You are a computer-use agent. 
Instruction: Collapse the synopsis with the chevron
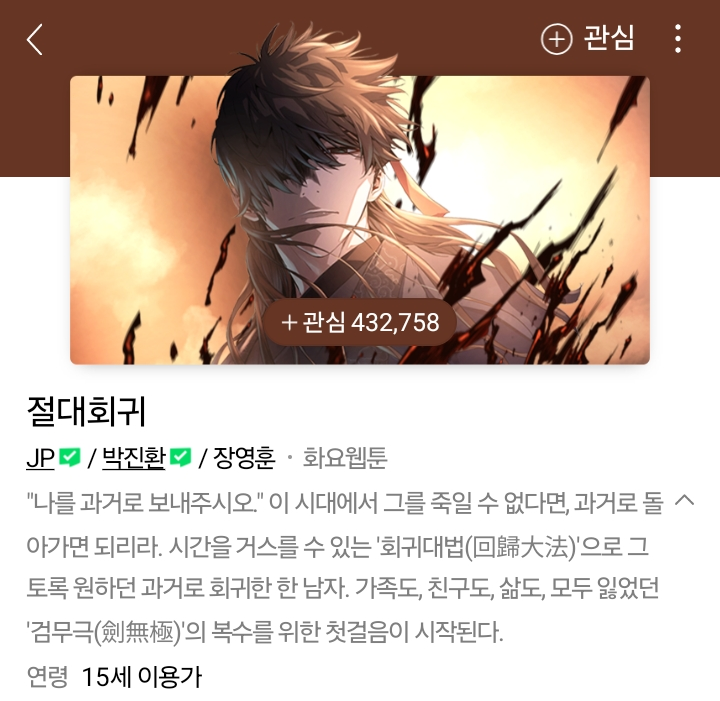coord(685,500)
